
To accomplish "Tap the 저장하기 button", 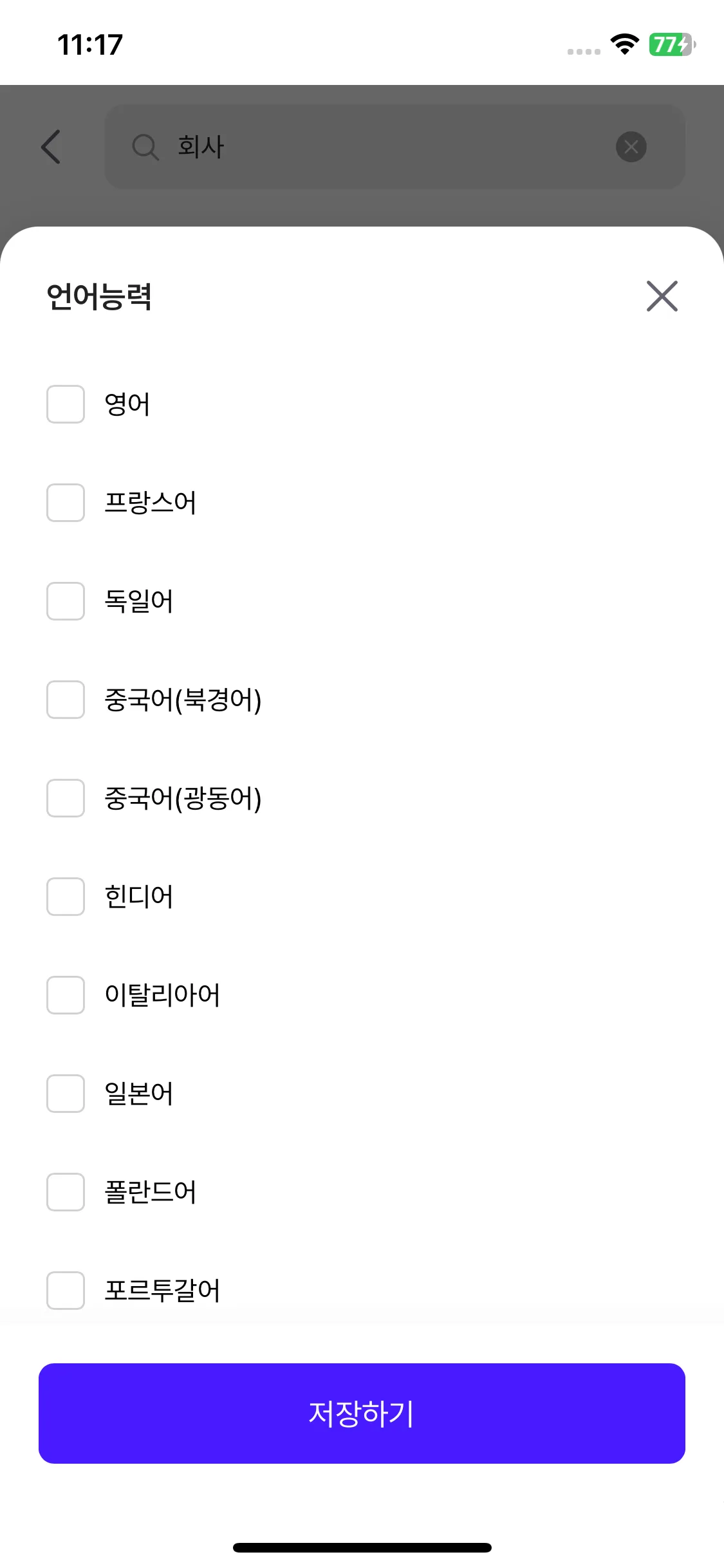I will pos(362,1414).
